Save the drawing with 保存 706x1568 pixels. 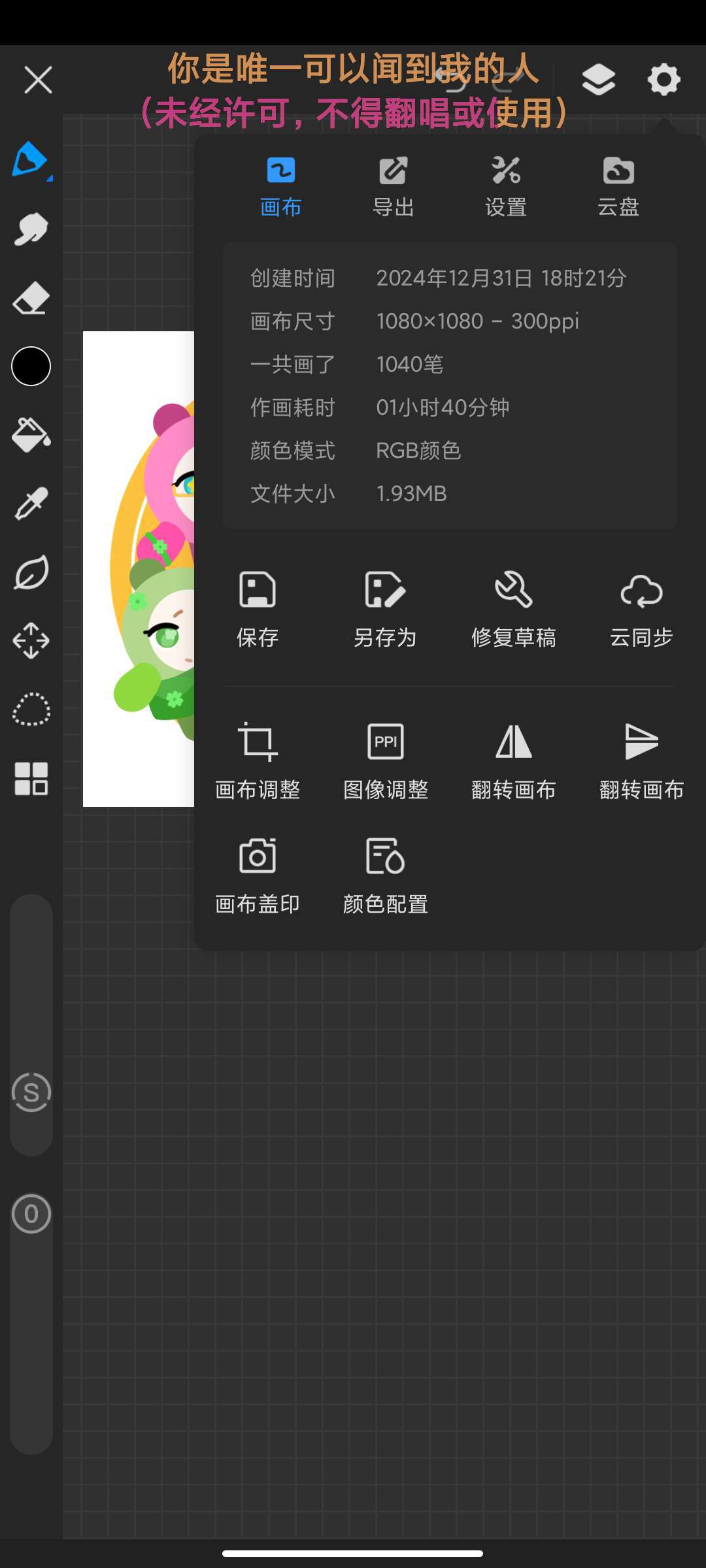pyautogui.click(x=258, y=610)
